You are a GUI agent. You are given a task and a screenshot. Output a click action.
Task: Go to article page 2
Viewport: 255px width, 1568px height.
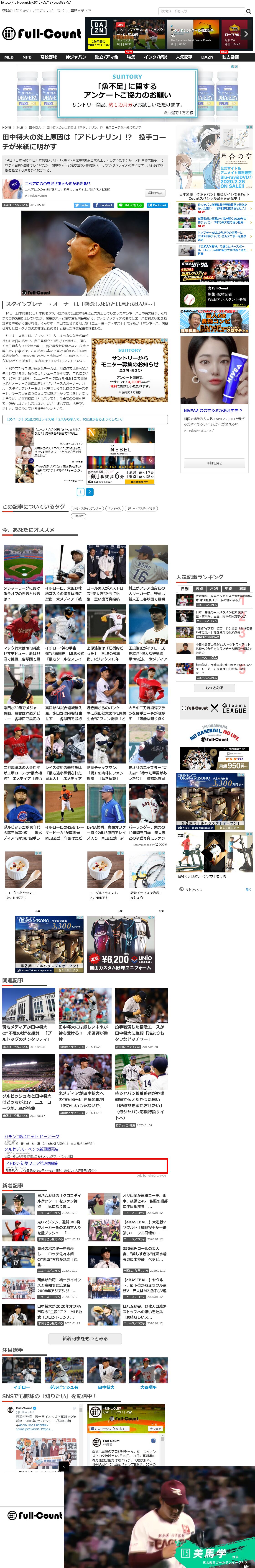click(89, 492)
